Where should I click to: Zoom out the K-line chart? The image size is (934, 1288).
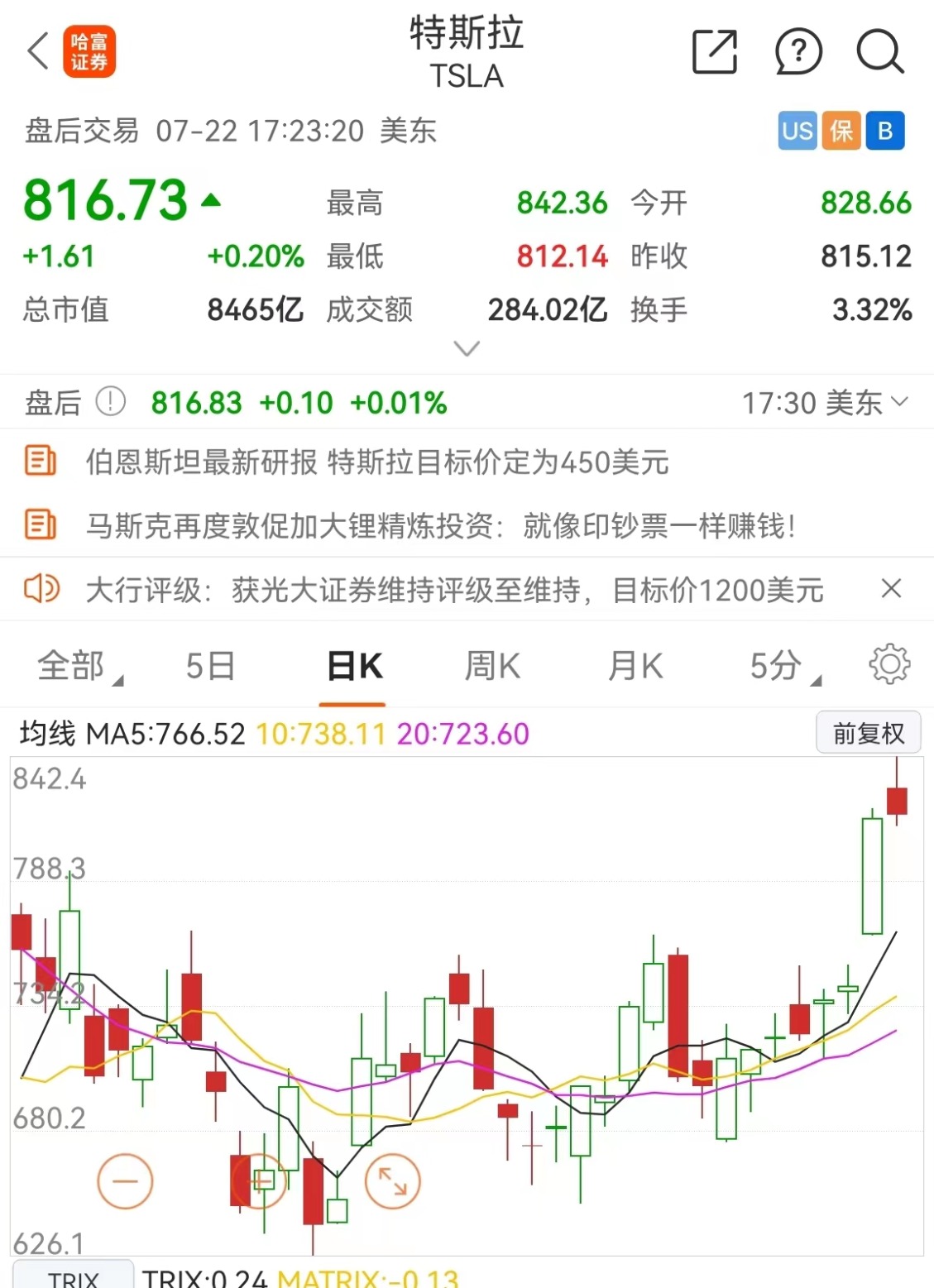[125, 1181]
